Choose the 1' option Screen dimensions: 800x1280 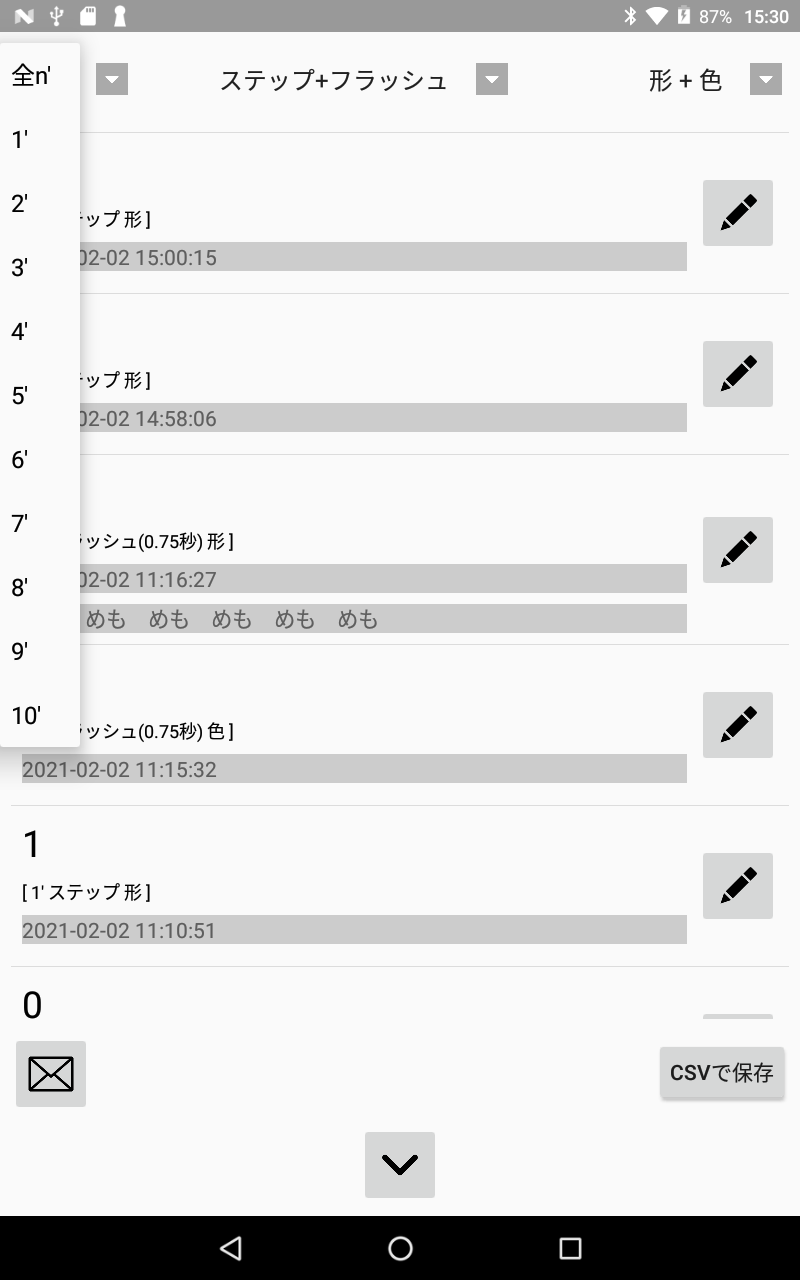(40, 140)
